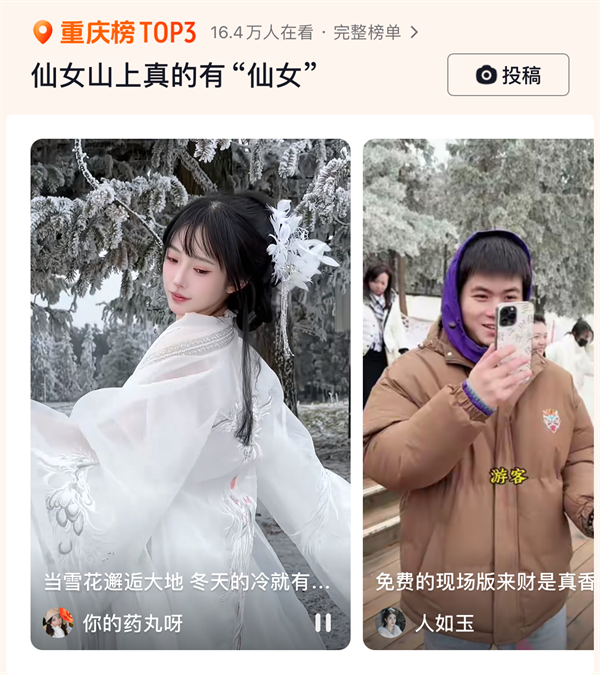View the profile of 你的药丸呀

click(59, 623)
